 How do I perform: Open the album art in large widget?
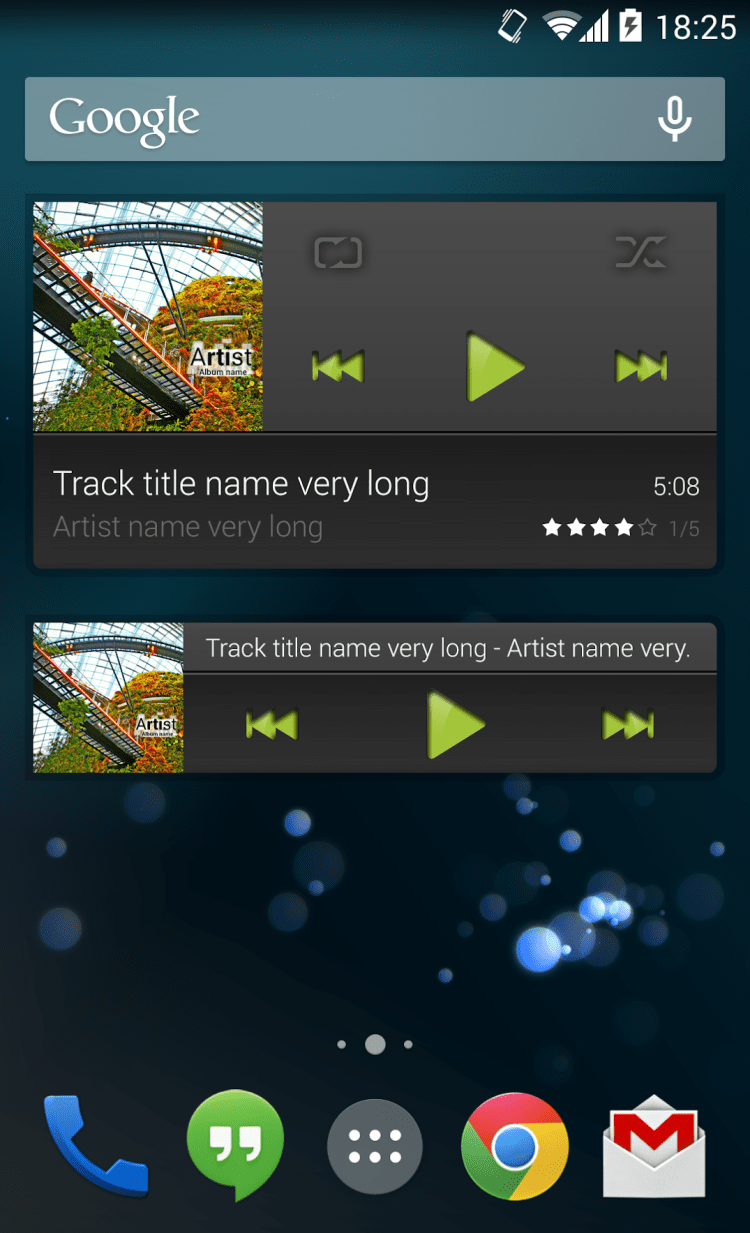(x=148, y=317)
